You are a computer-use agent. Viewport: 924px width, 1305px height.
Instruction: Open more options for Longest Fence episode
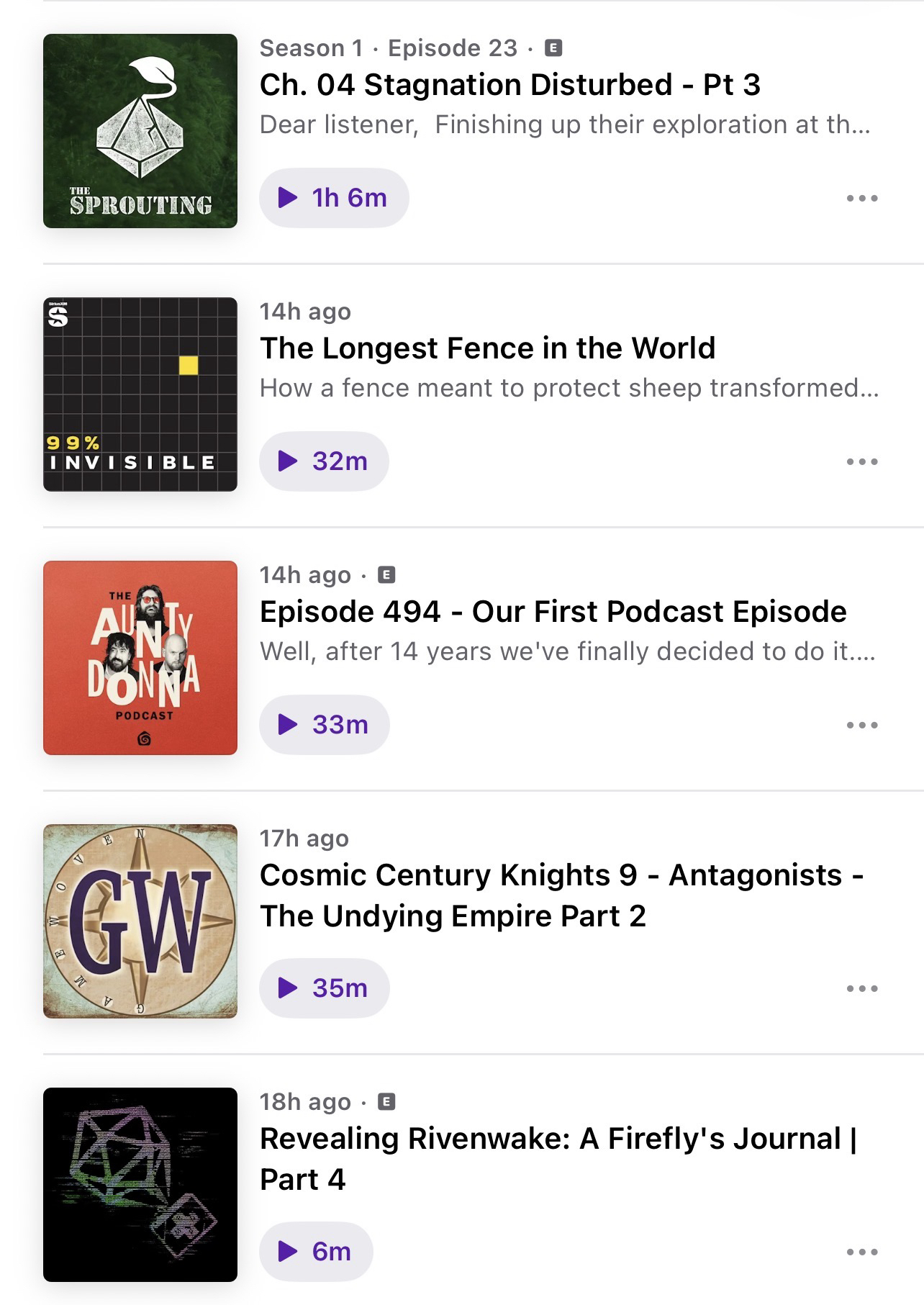click(x=862, y=461)
